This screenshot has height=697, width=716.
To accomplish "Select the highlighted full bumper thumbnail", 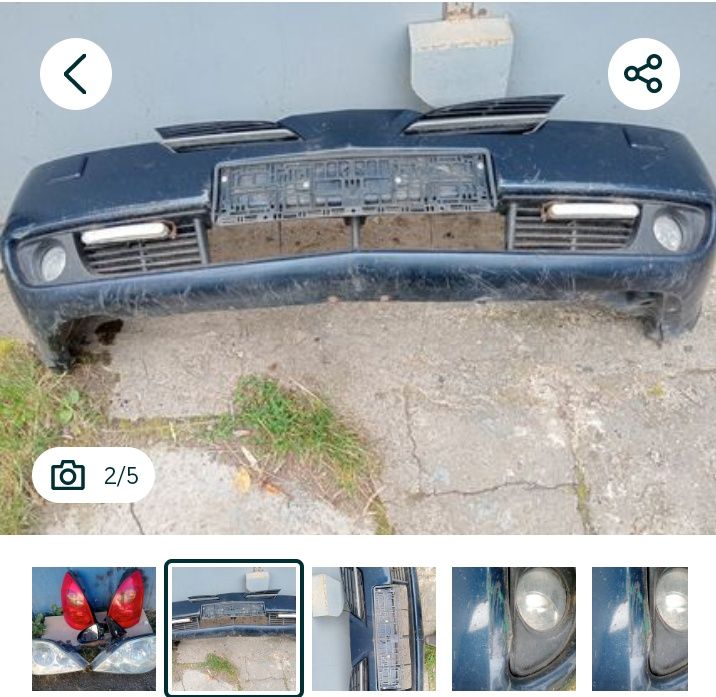I will pos(234,629).
